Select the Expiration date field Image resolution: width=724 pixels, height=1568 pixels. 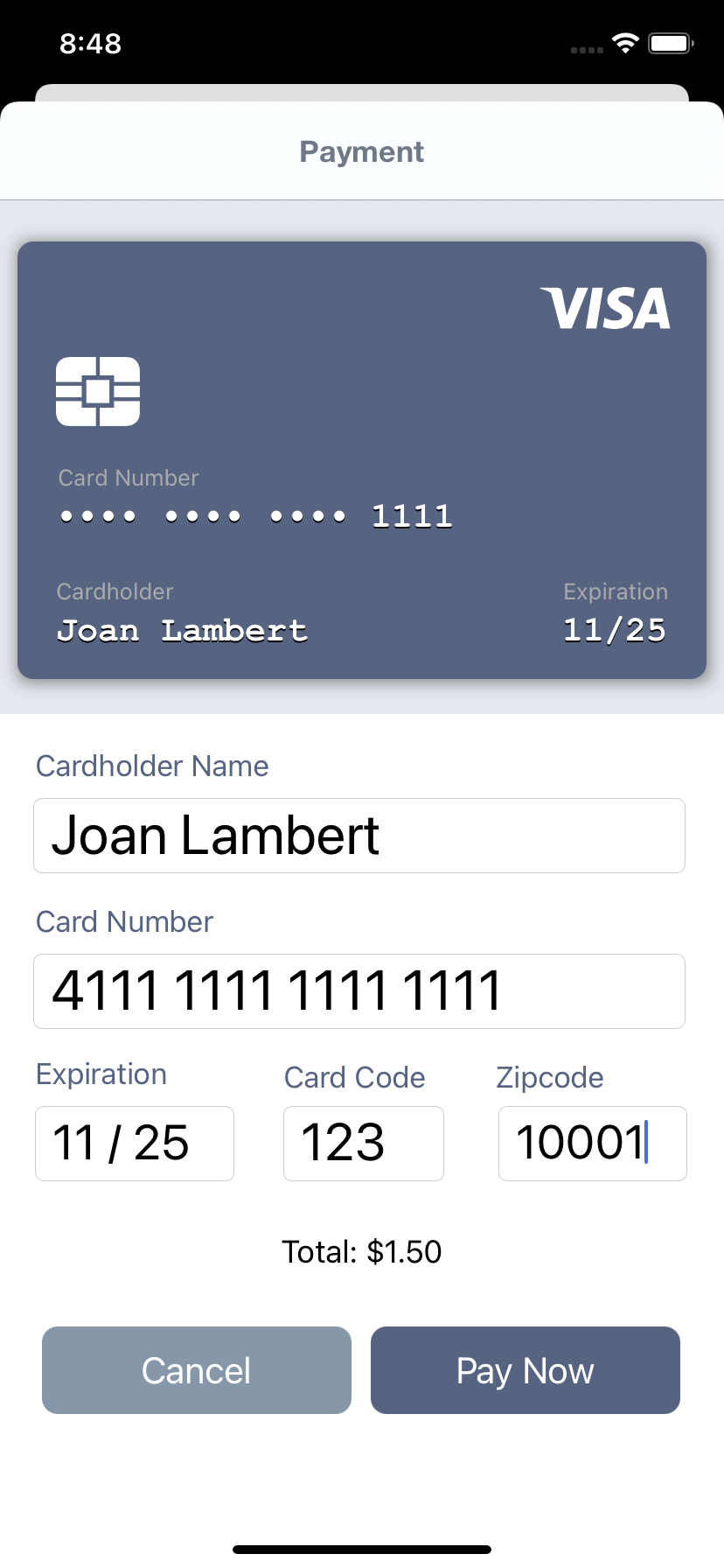[135, 1144]
